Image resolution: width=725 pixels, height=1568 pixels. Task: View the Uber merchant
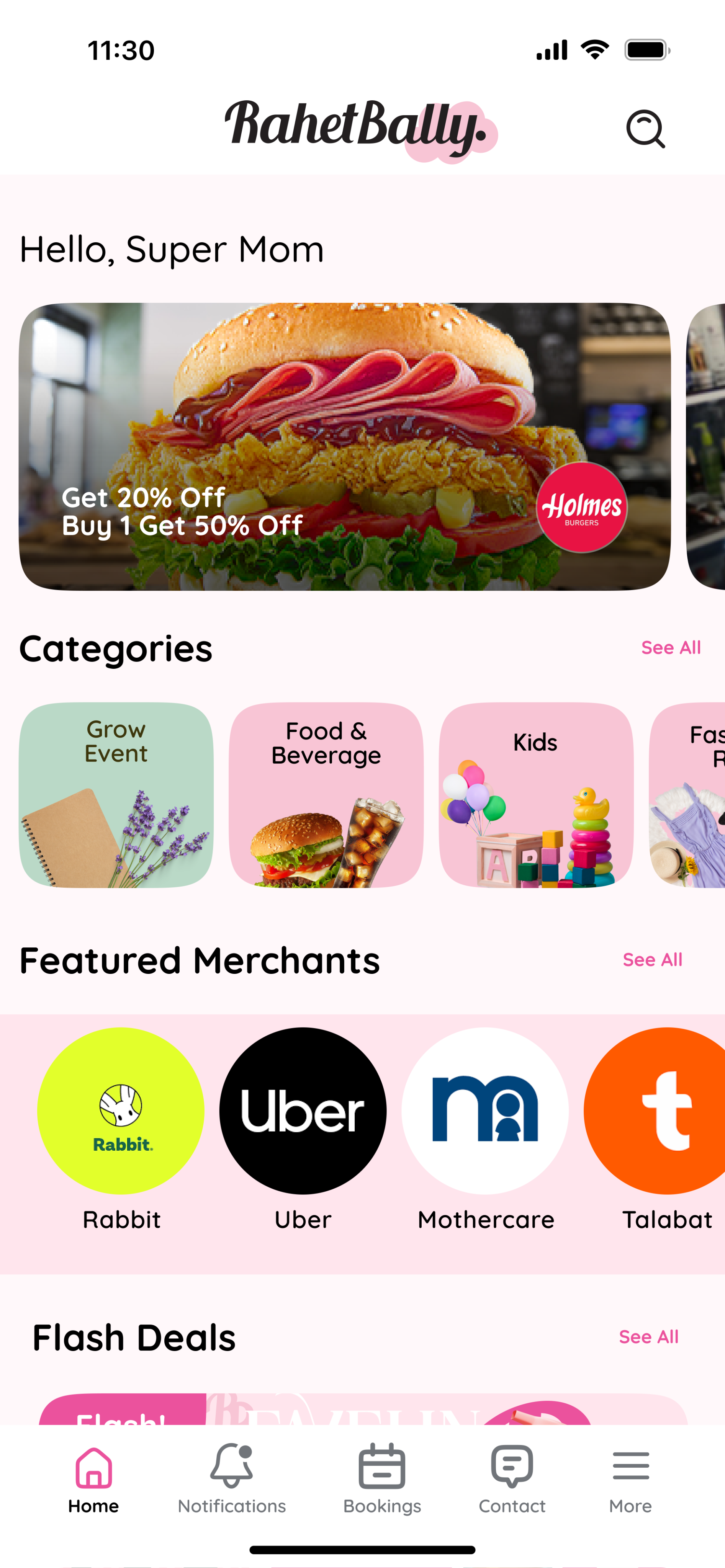[303, 1111]
